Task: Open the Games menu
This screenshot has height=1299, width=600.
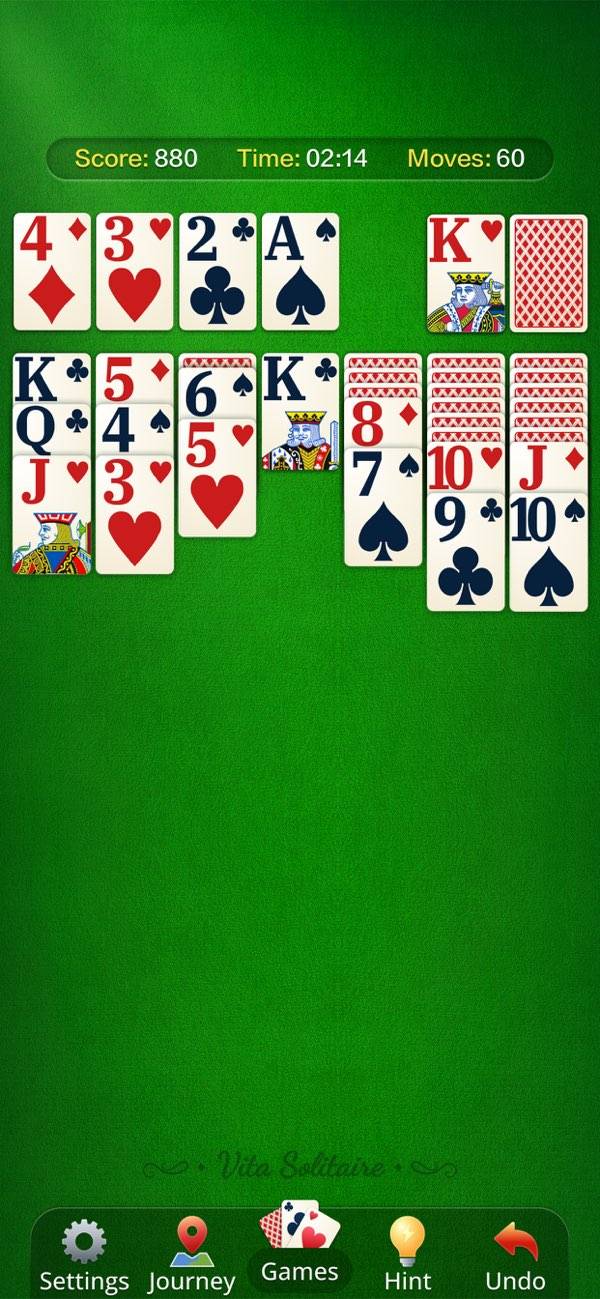Action: [300, 1250]
